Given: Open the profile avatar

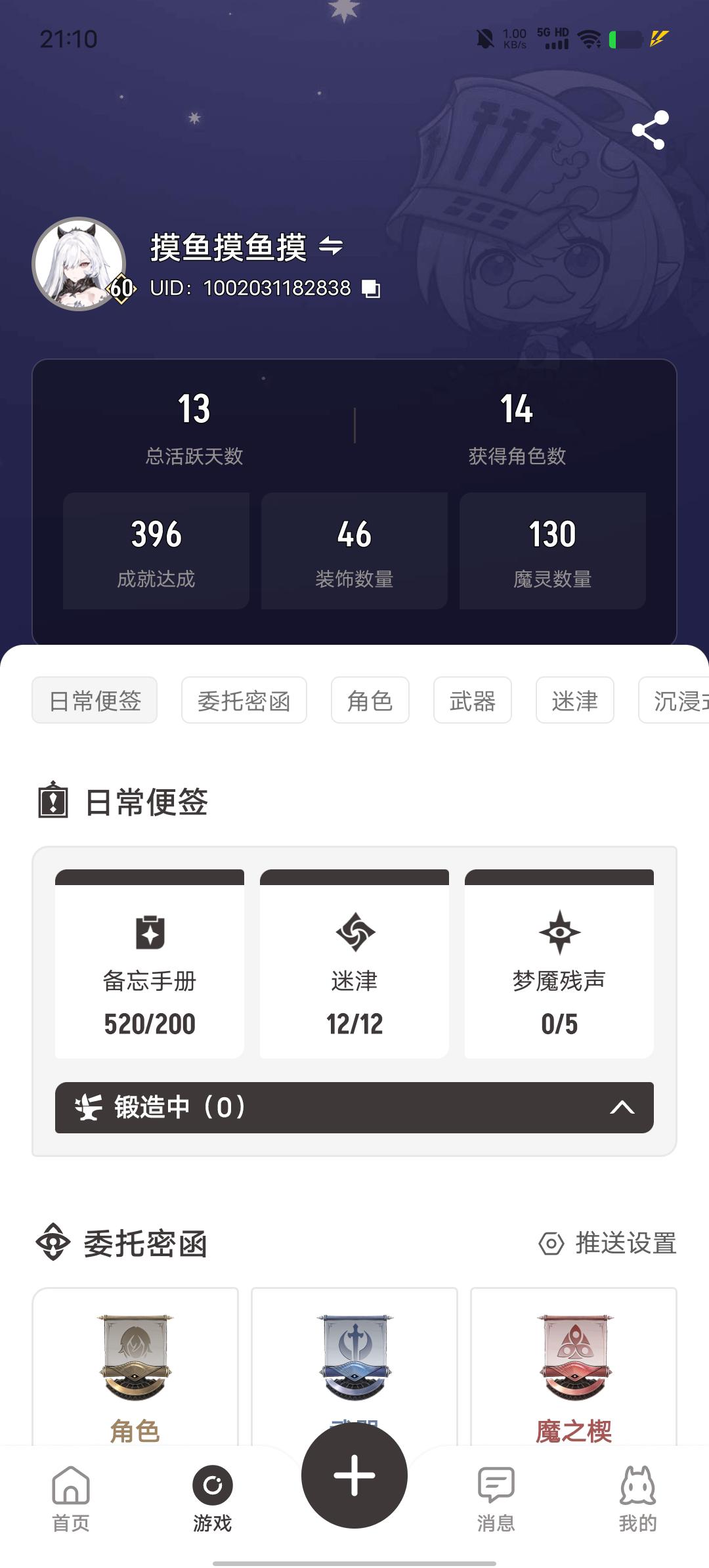Looking at the screenshot, I should pos(79,264).
